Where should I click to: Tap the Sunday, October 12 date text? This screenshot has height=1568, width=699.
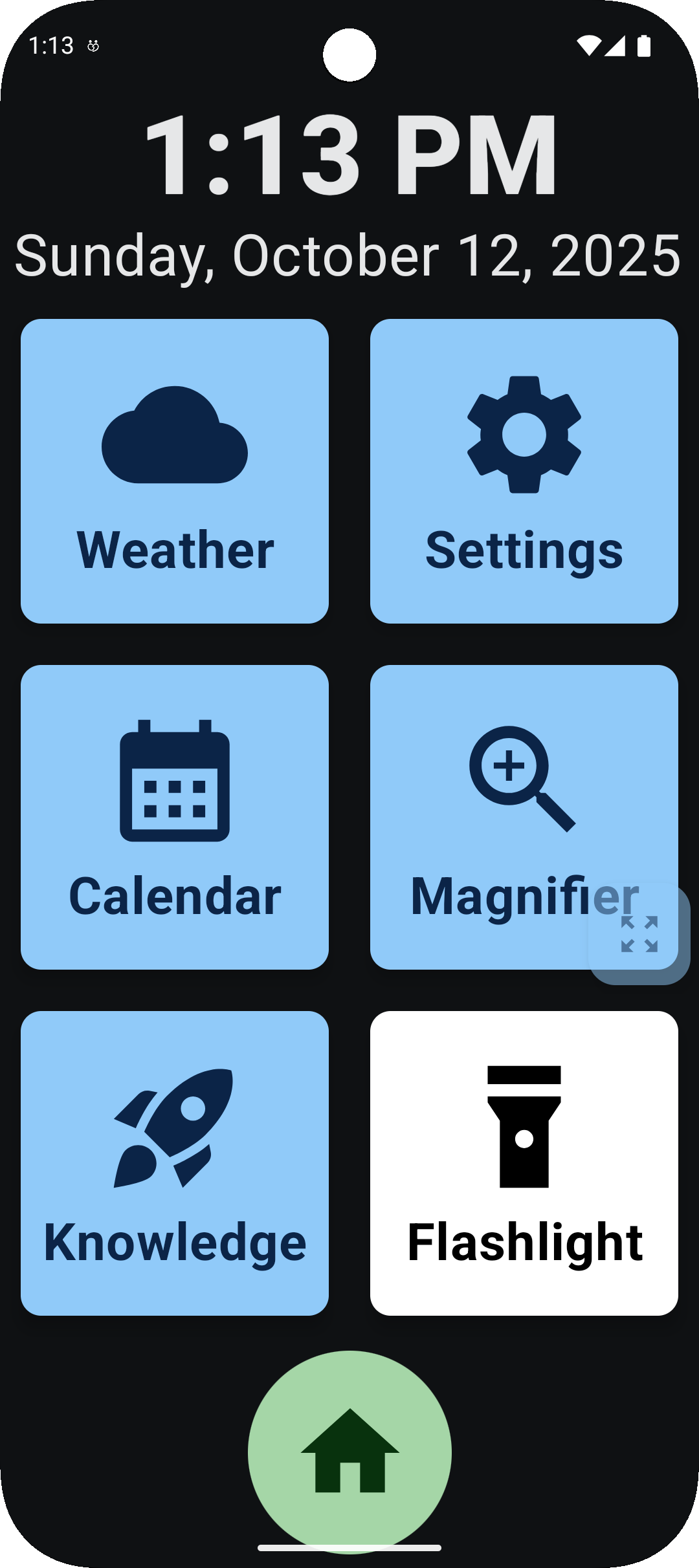click(349, 256)
